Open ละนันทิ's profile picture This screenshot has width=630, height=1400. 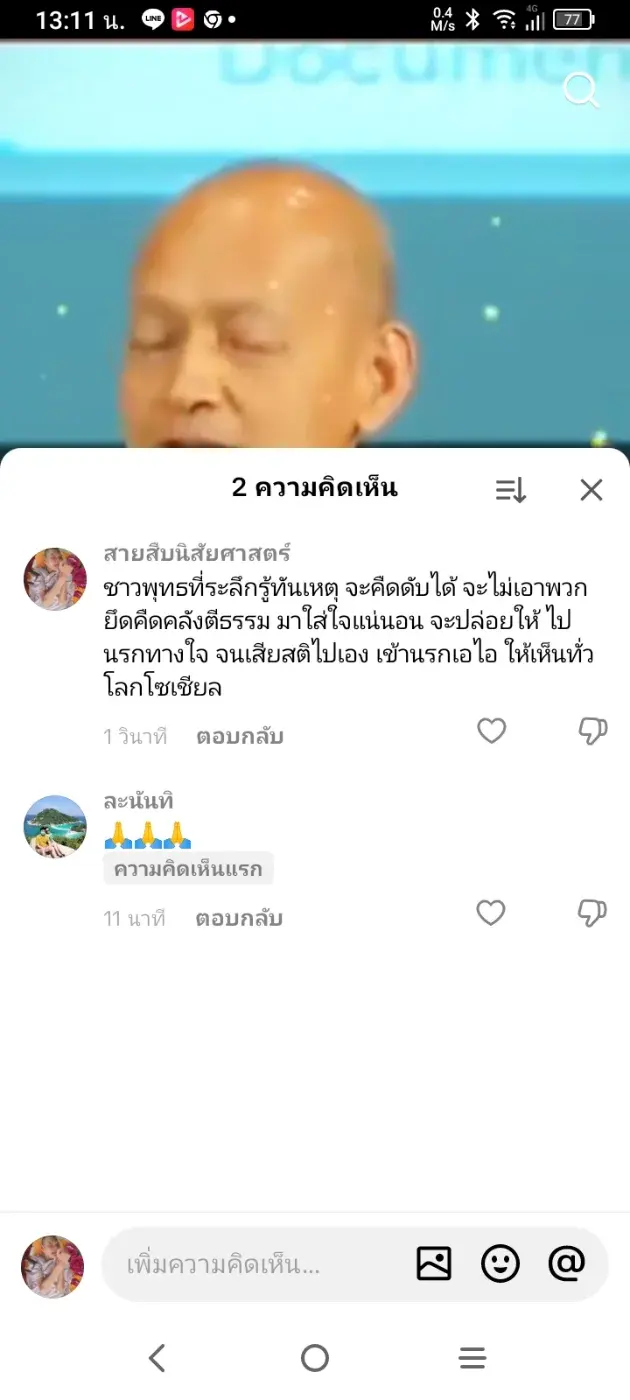(55, 827)
